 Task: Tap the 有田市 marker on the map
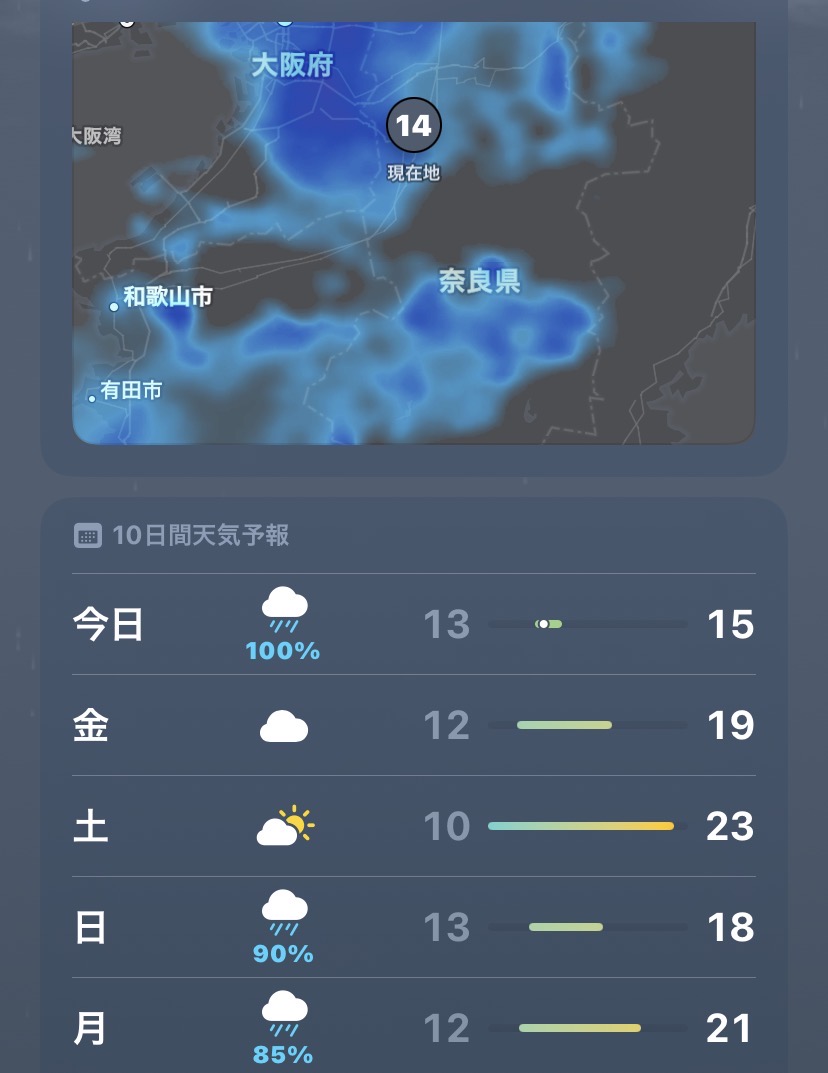[x=93, y=399]
